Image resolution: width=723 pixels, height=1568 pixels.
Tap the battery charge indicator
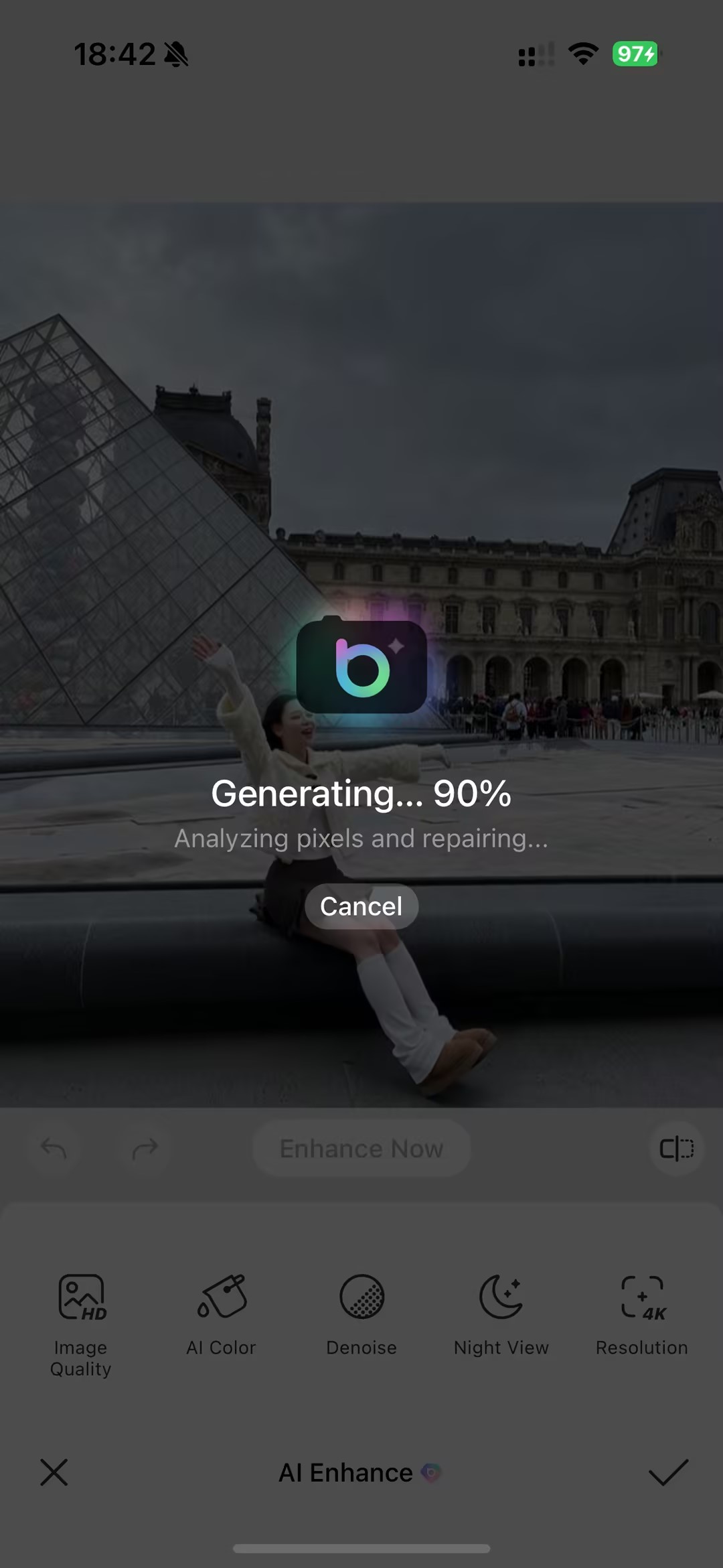click(635, 56)
